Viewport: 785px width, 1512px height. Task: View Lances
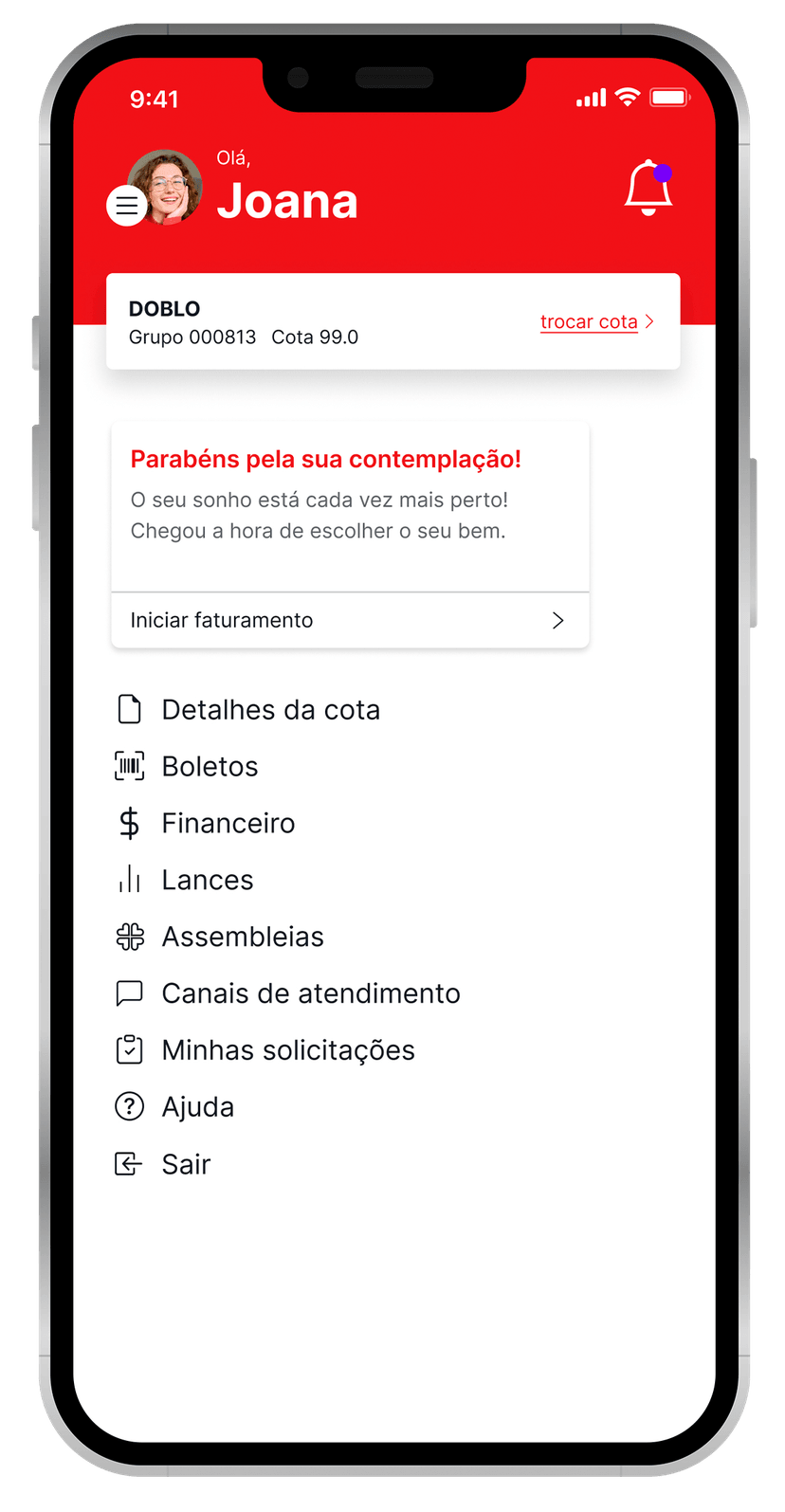pos(207,881)
